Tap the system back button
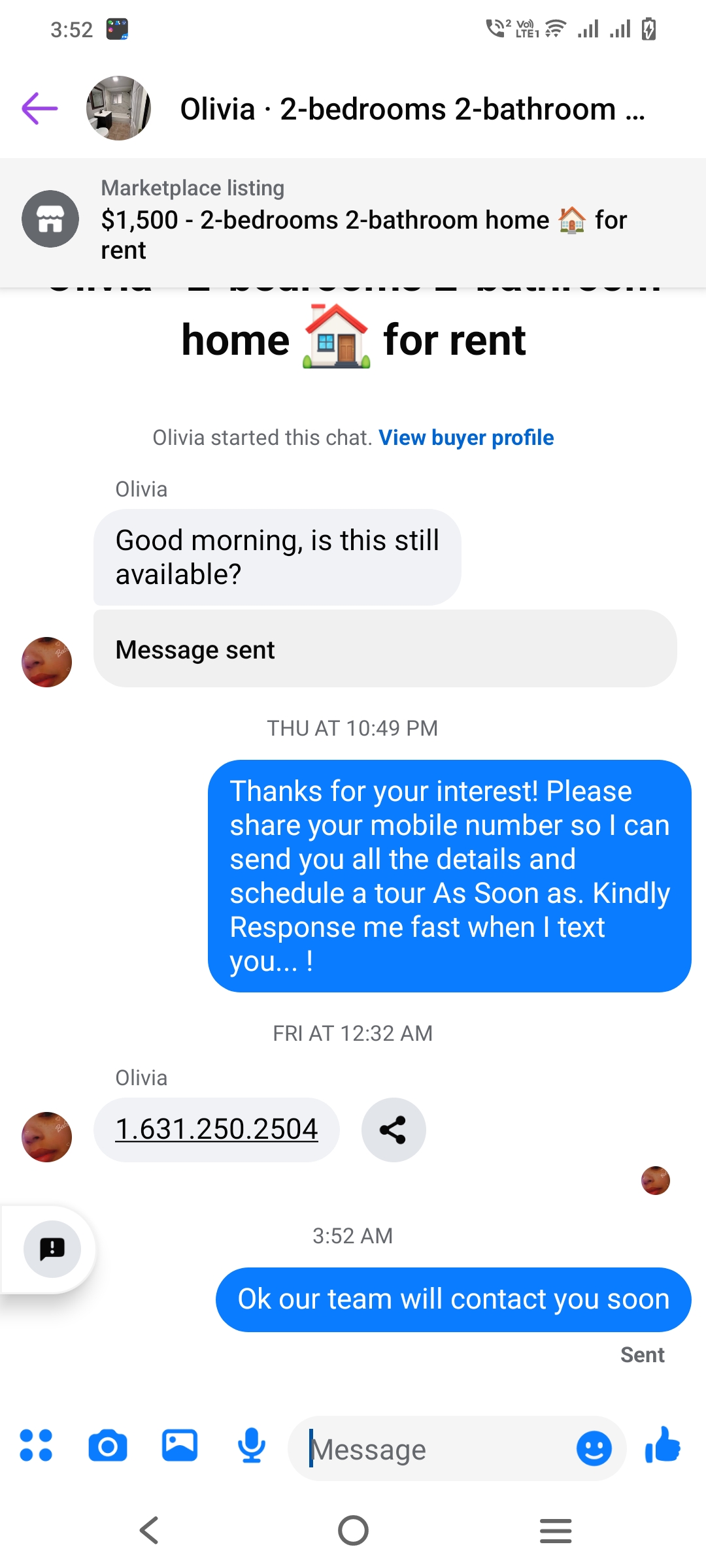This screenshot has height=1568, width=706. click(150, 1530)
